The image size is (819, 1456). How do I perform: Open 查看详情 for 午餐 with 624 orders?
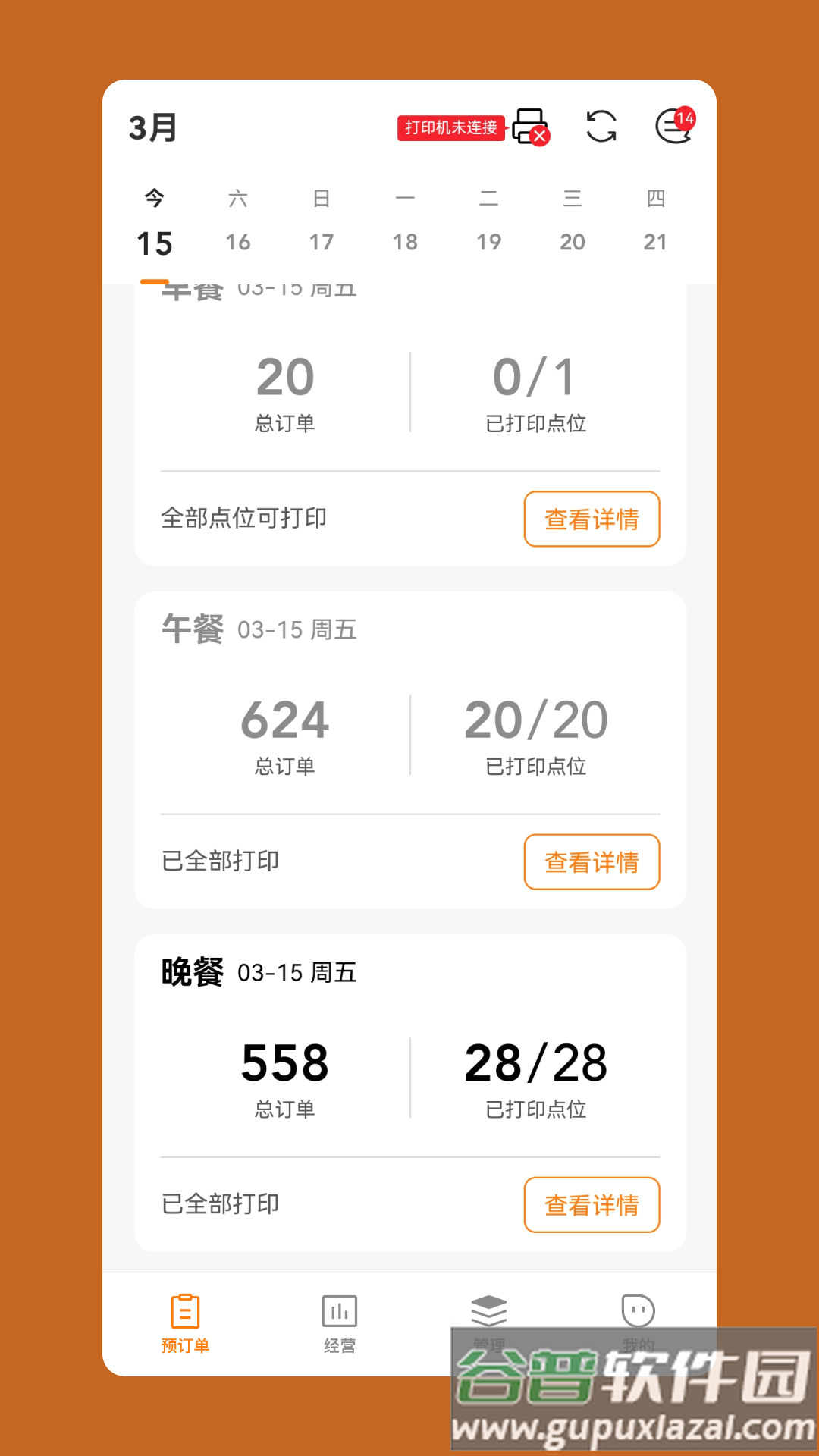591,862
